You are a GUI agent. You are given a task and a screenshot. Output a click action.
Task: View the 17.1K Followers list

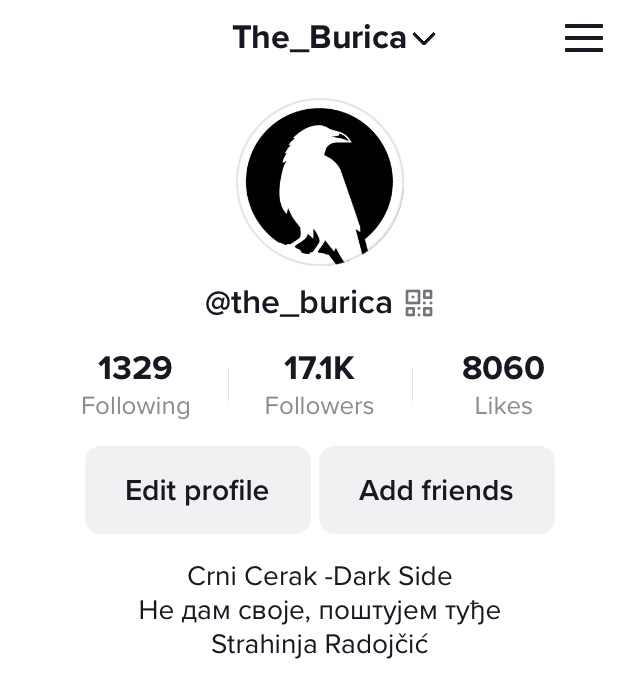(319, 385)
